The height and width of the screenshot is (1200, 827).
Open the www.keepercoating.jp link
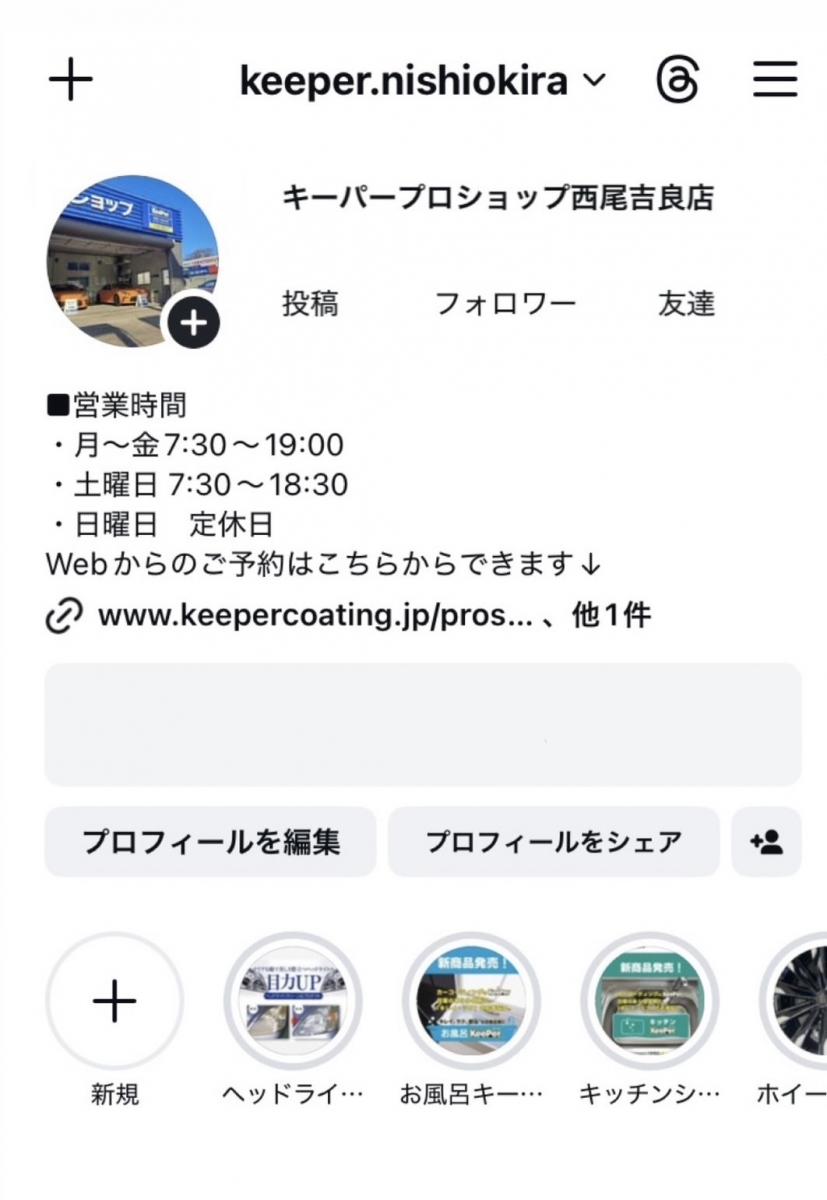click(x=315, y=616)
